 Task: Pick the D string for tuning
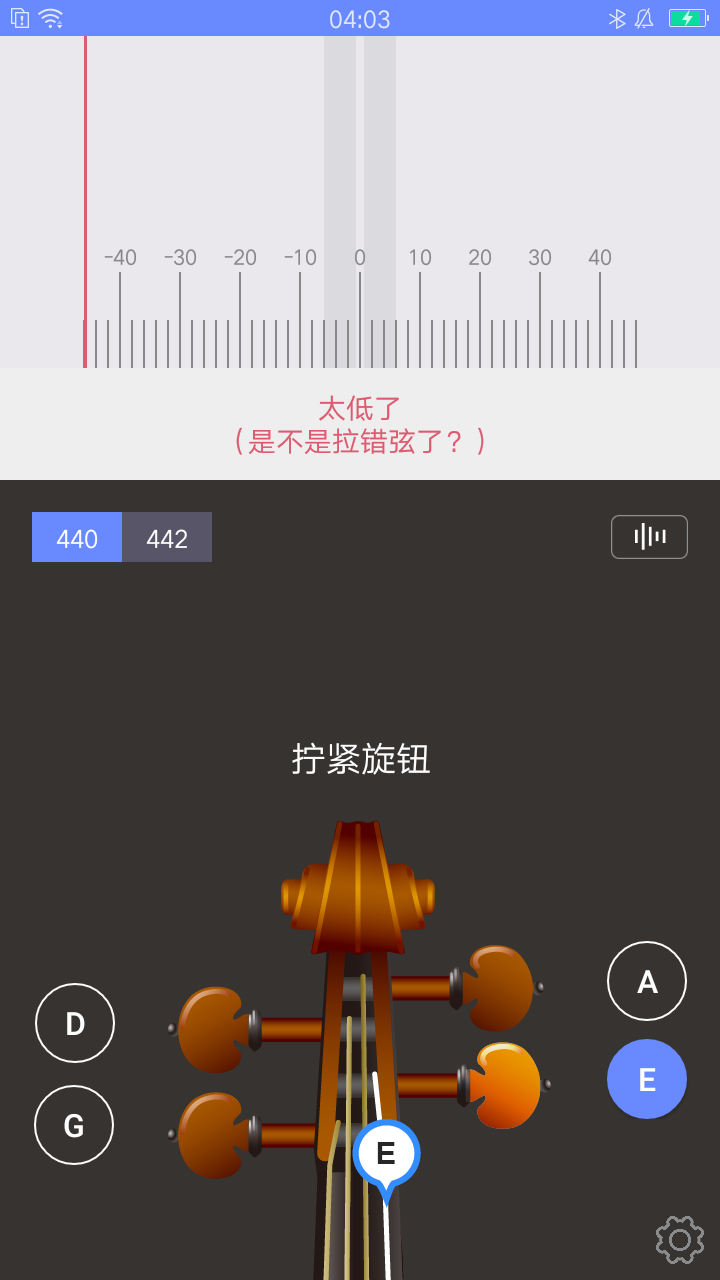(x=75, y=1023)
